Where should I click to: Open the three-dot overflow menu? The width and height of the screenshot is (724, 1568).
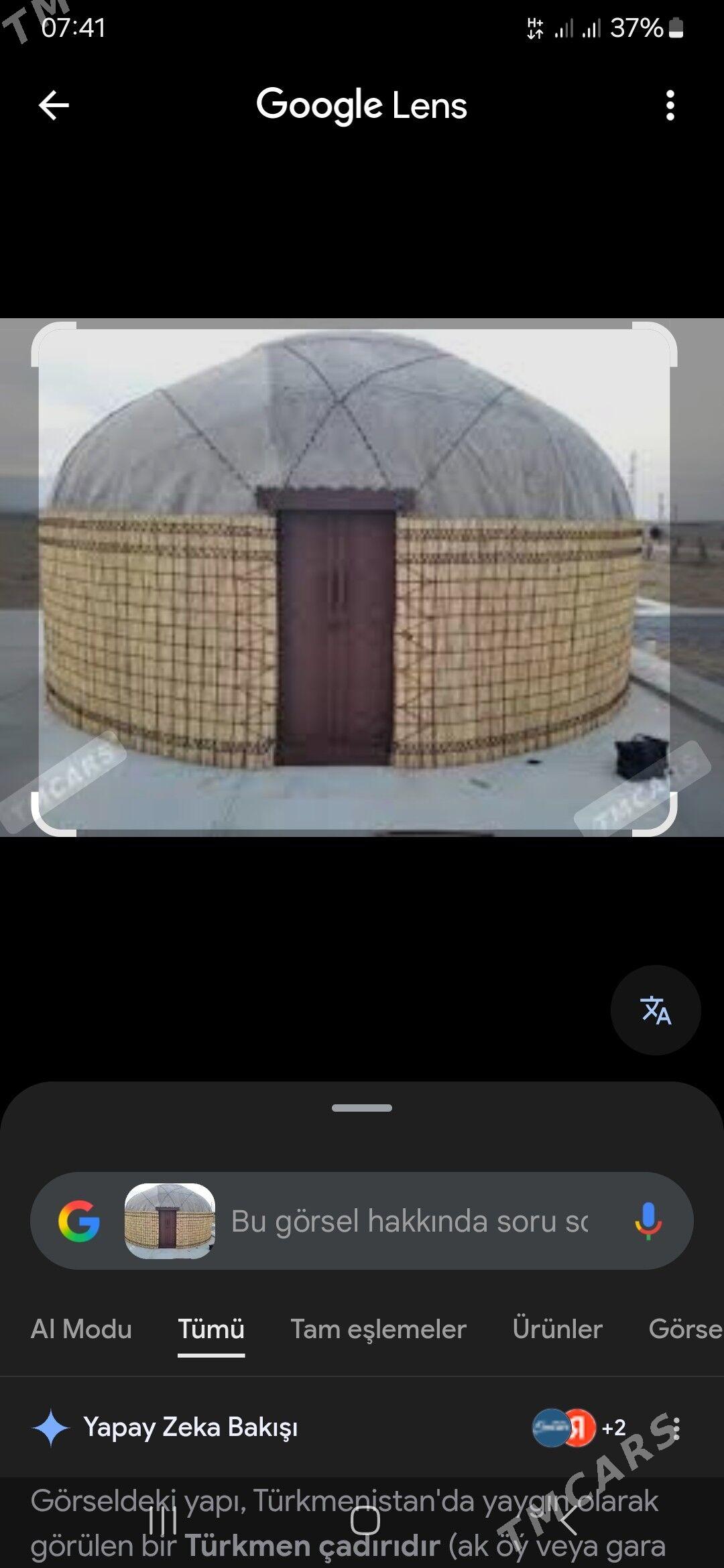tap(670, 105)
